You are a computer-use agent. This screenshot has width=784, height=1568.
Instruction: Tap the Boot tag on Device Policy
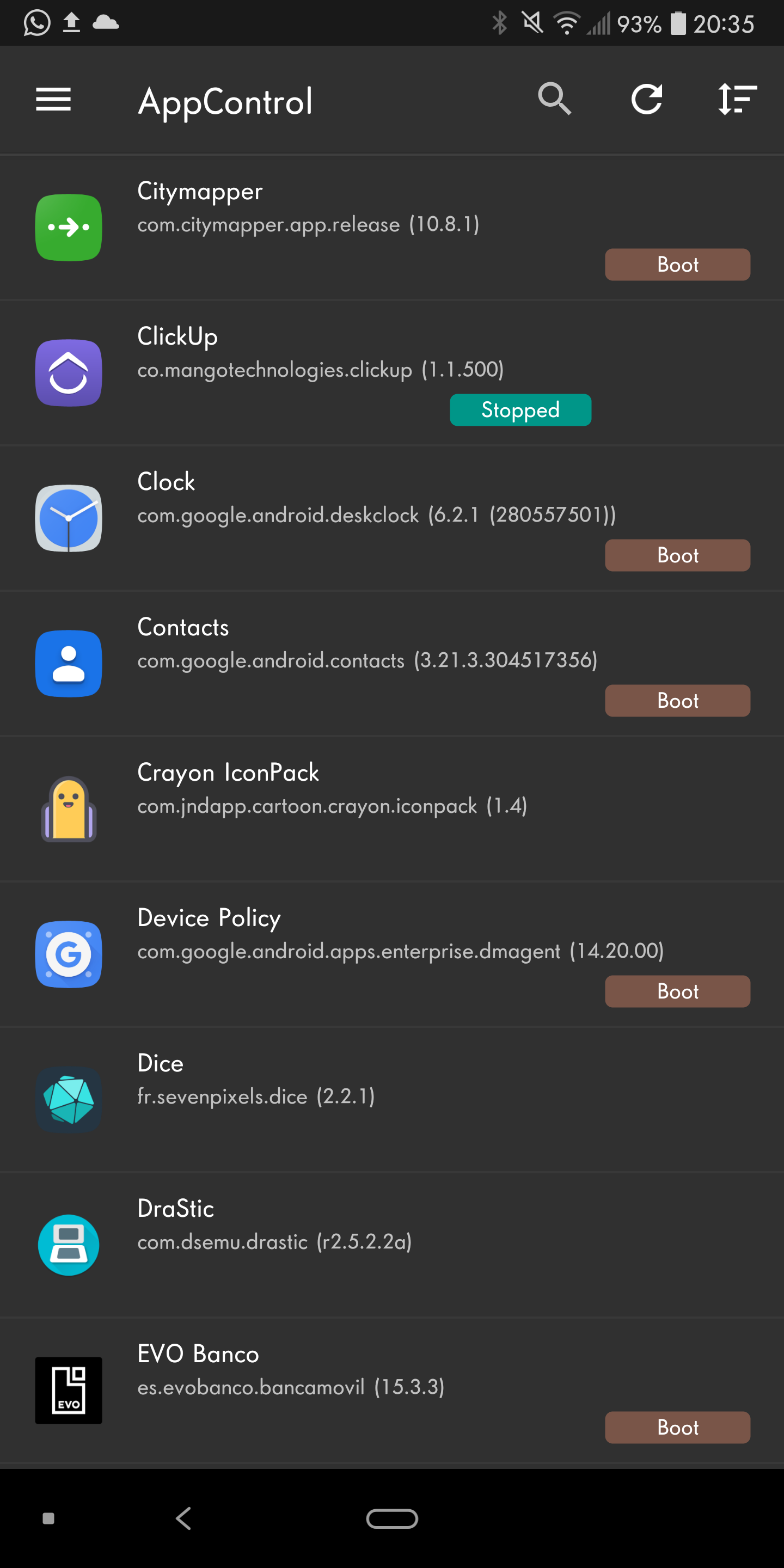pyautogui.click(x=677, y=991)
